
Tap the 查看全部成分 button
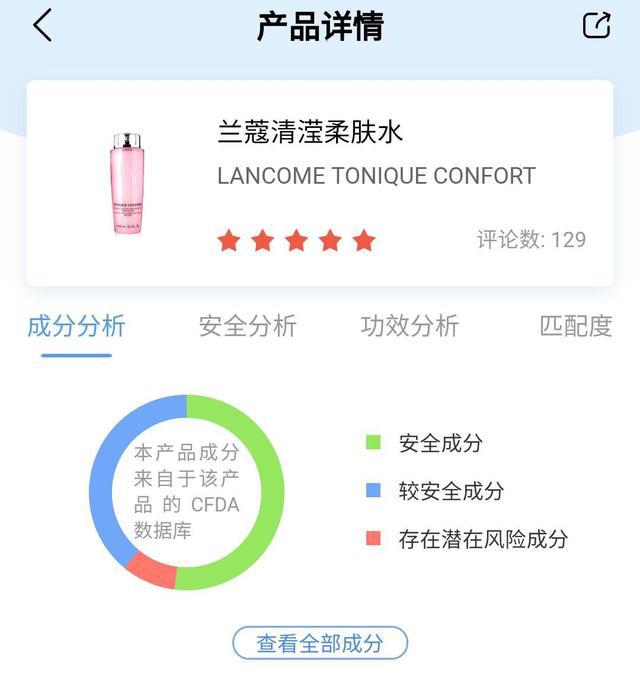point(320,643)
